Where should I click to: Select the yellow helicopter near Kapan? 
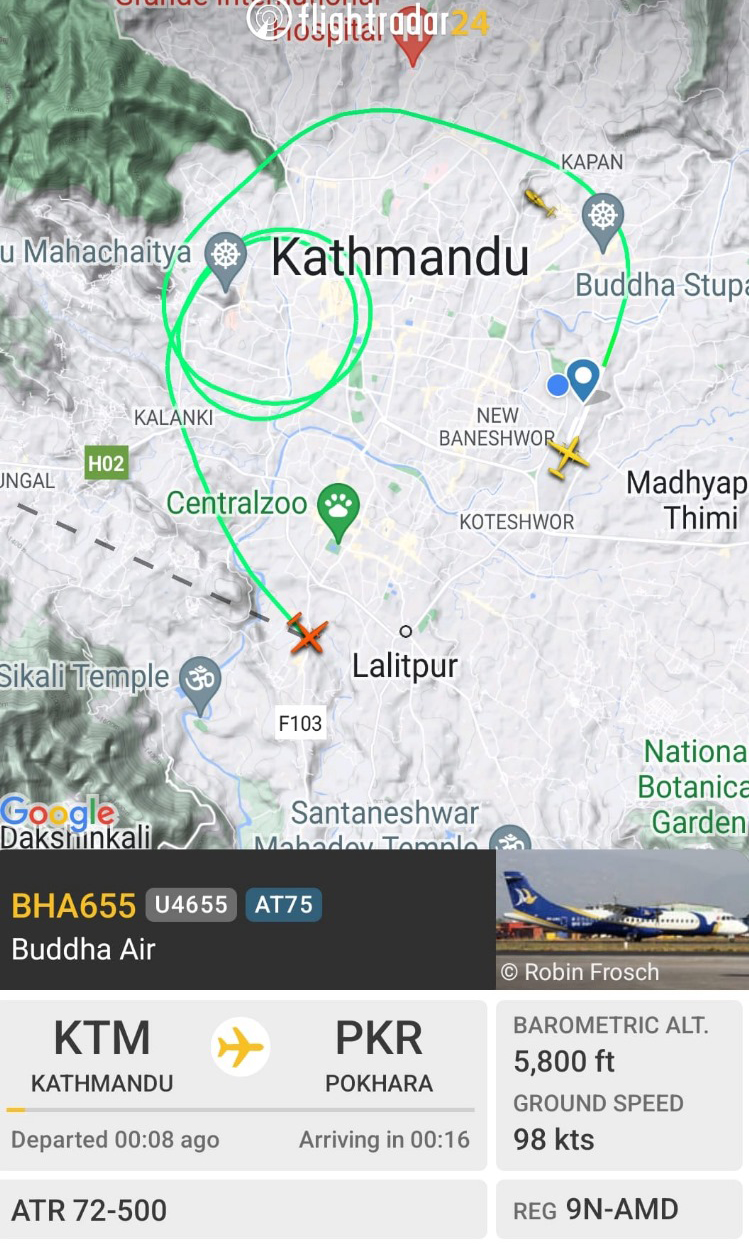[x=540, y=202]
